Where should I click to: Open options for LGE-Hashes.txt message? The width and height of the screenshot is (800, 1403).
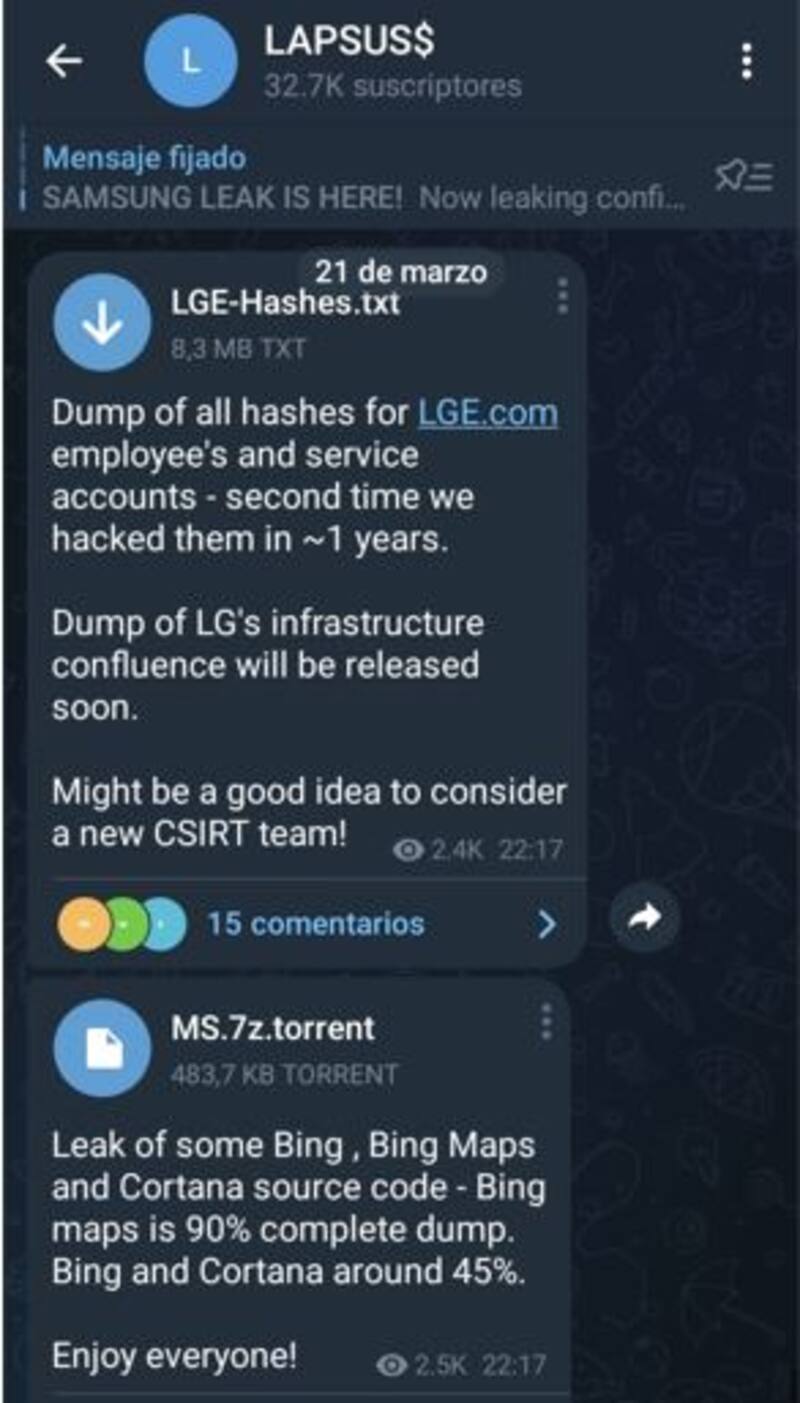tap(562, 296)
